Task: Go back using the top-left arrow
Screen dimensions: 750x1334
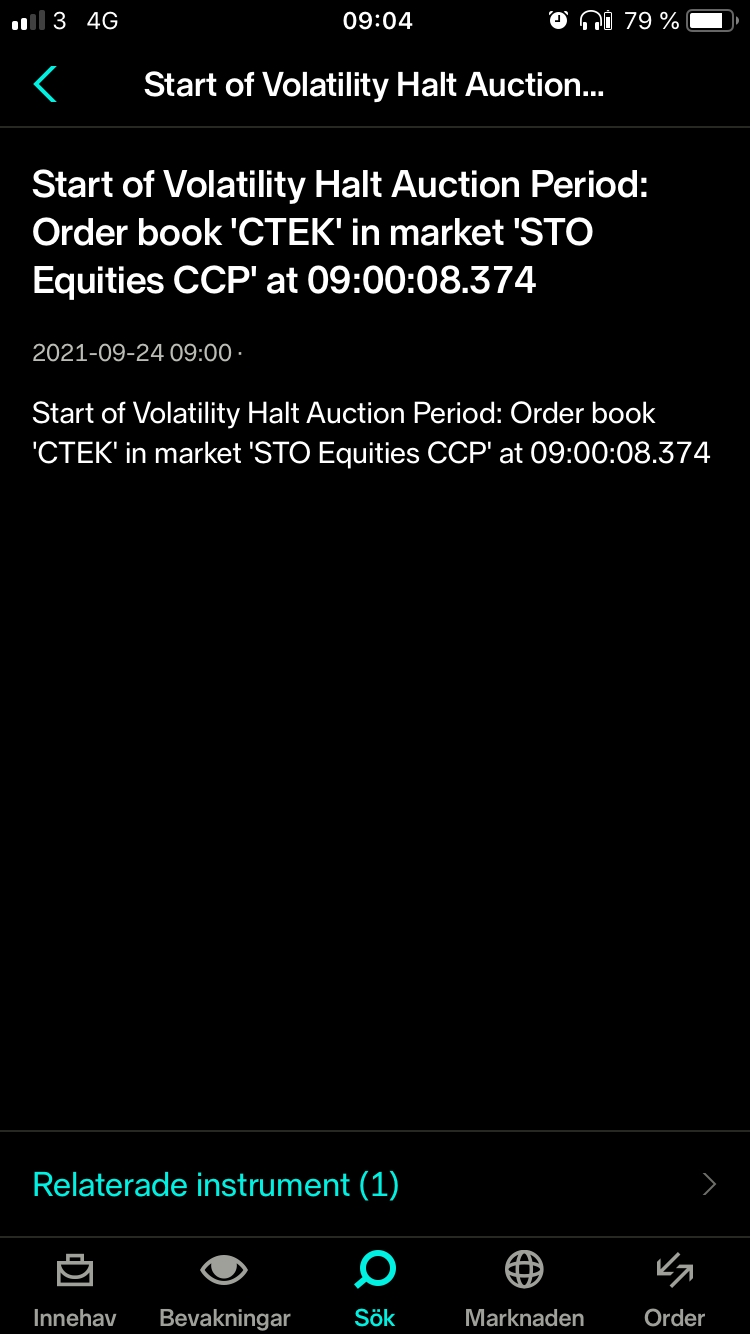Action: (x=45, y=85)
